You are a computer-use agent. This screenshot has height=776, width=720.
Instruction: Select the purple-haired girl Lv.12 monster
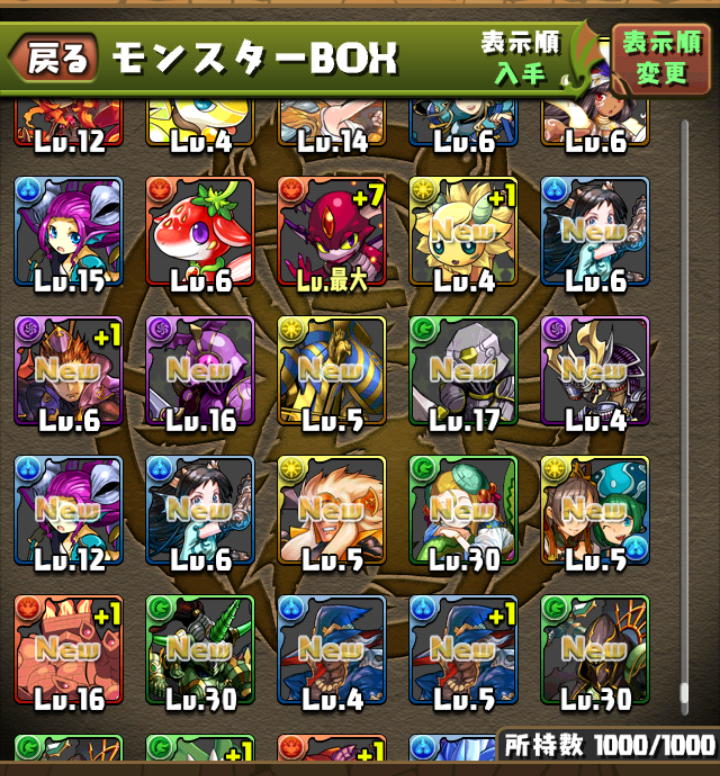pos(68,512)
